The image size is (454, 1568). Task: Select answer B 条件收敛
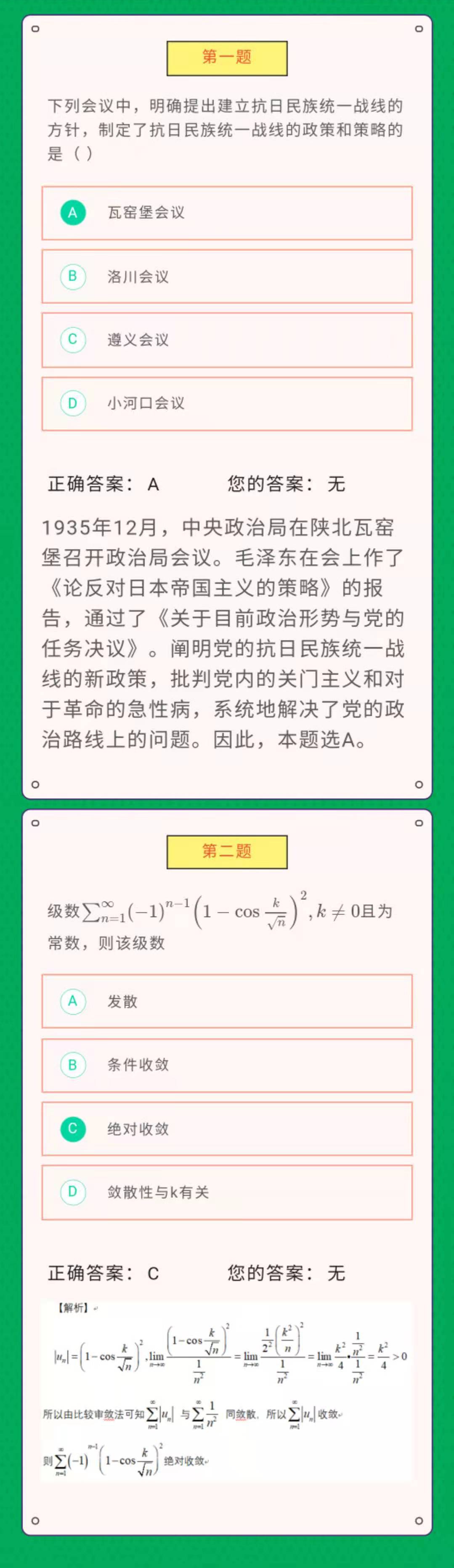pos(226,1065)
